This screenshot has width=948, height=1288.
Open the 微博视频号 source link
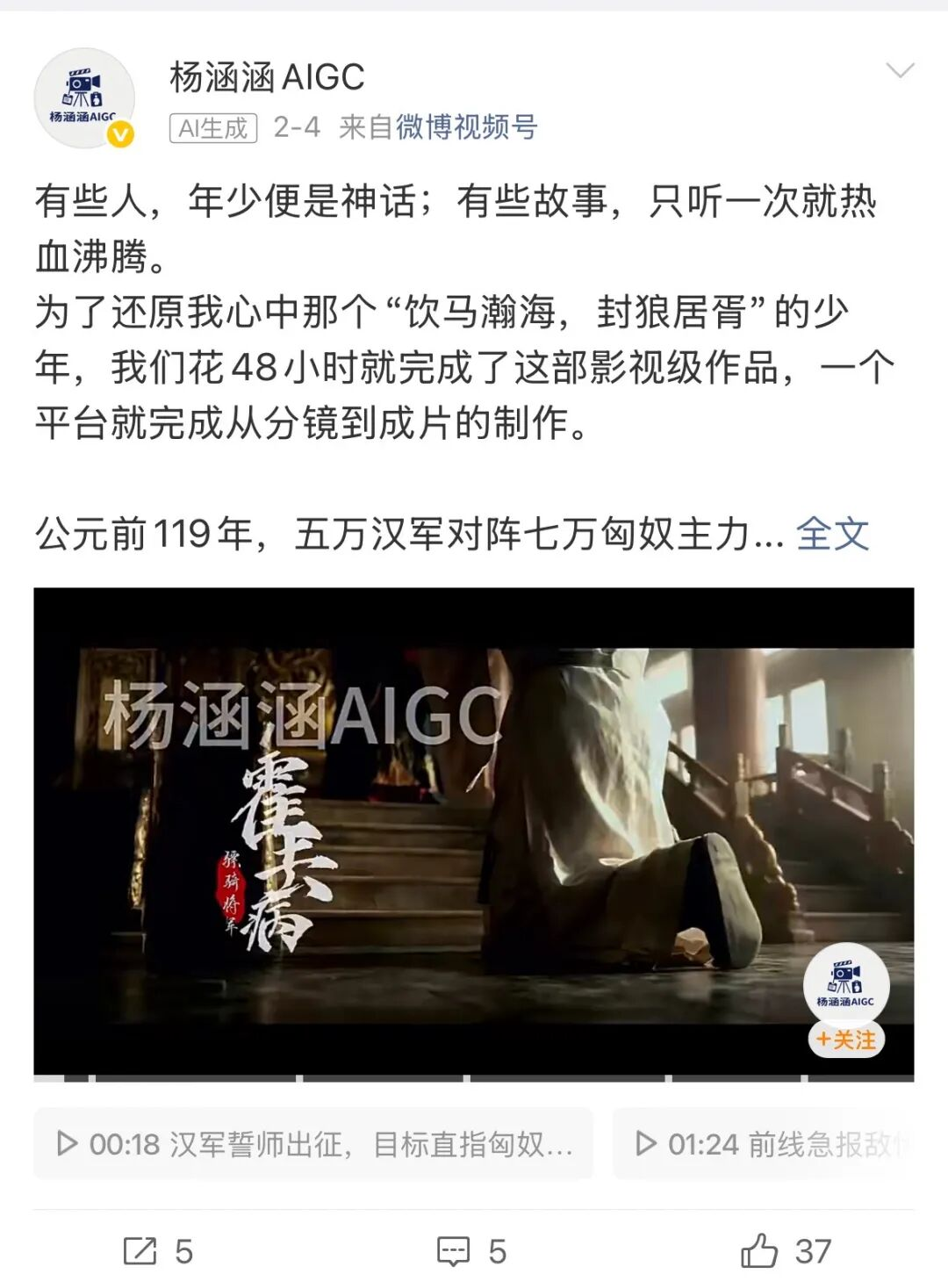466,127
